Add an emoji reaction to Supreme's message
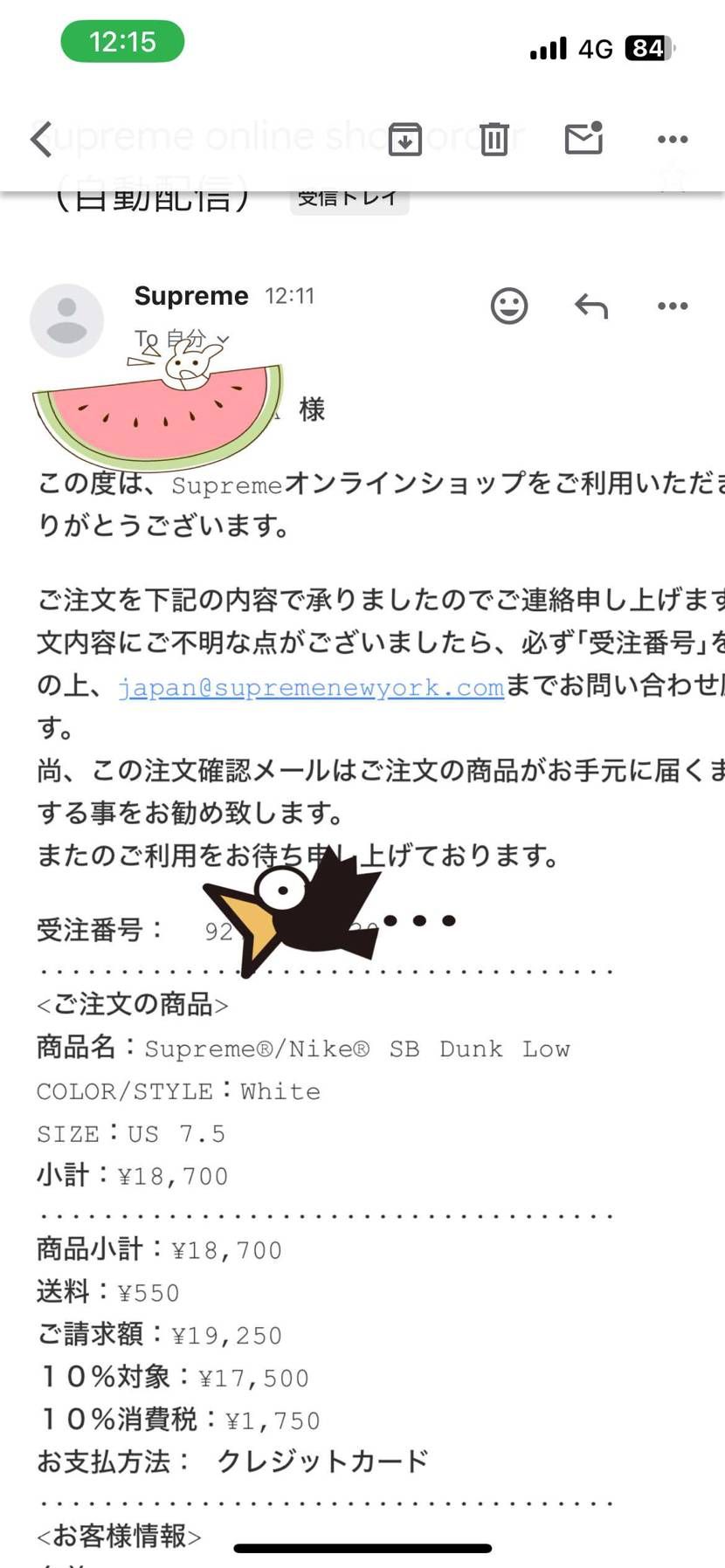The height and width of the screenshot is (1568, 725). click(x=509, y=306)
